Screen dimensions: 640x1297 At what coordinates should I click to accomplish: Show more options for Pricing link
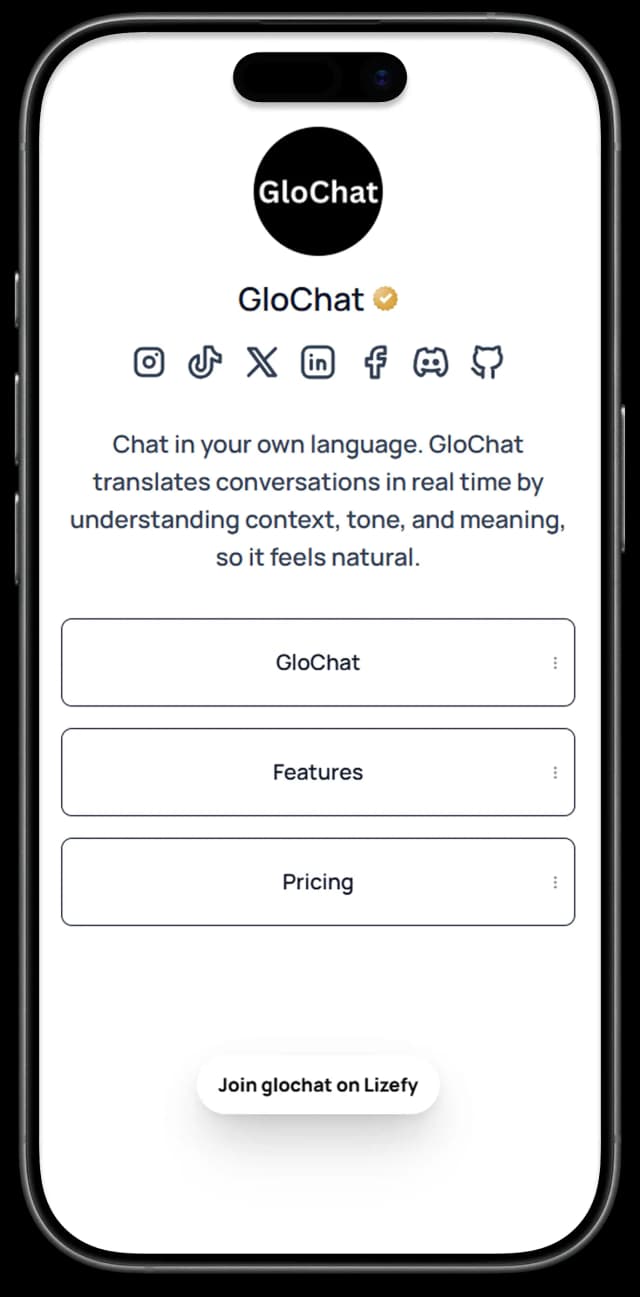(555, 883)
